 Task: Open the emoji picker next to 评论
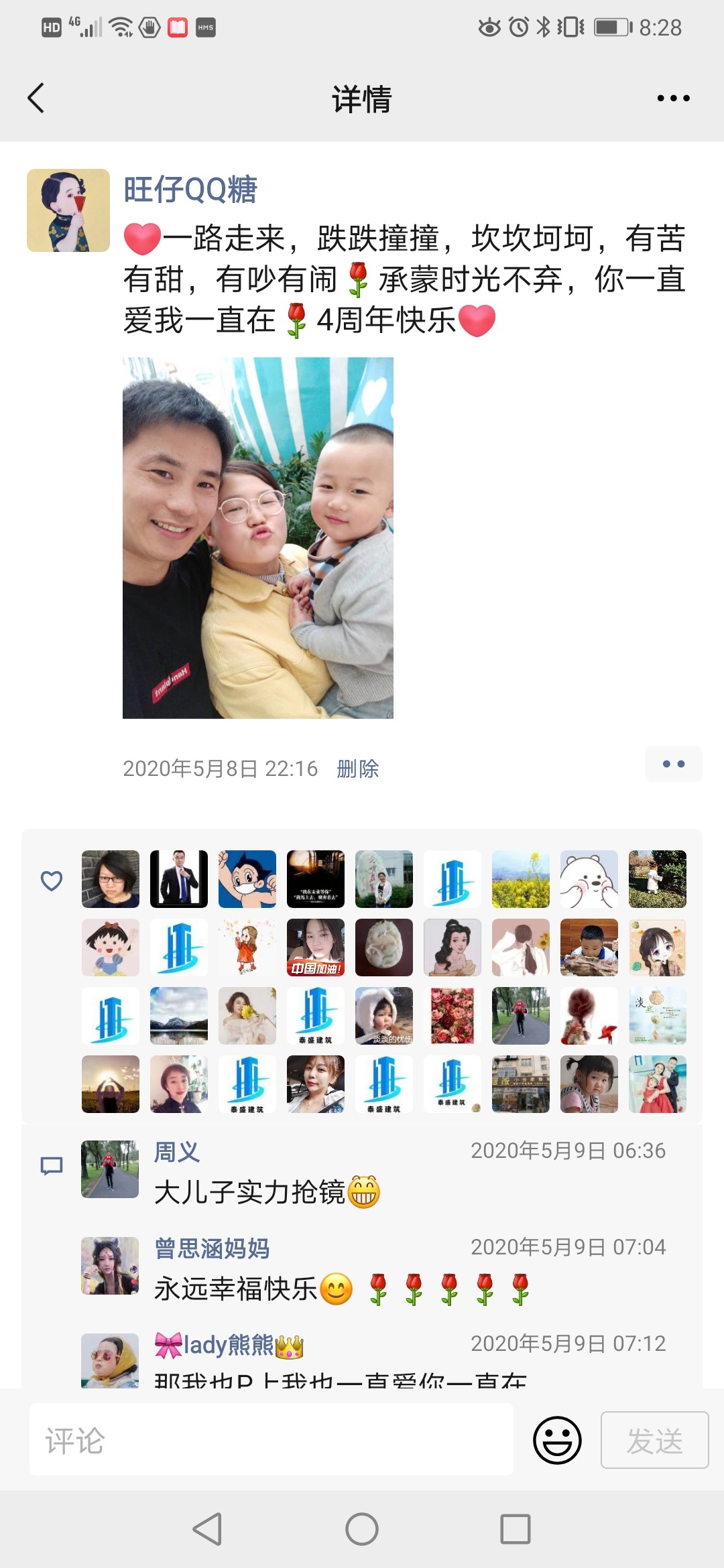[556, 1440]
